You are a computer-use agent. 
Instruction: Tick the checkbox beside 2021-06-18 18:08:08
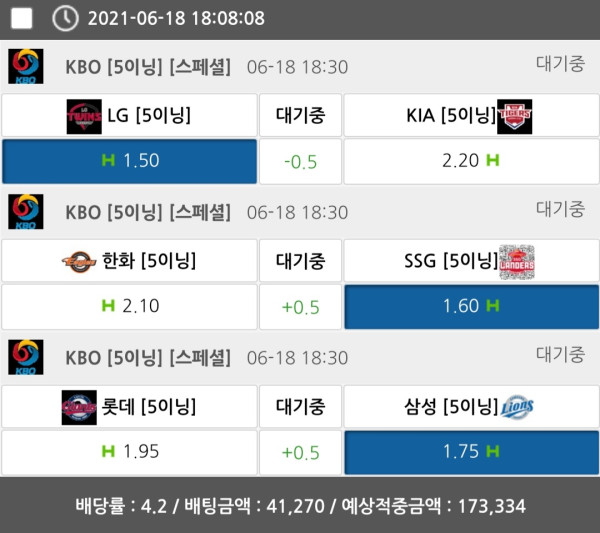point(21,18)
